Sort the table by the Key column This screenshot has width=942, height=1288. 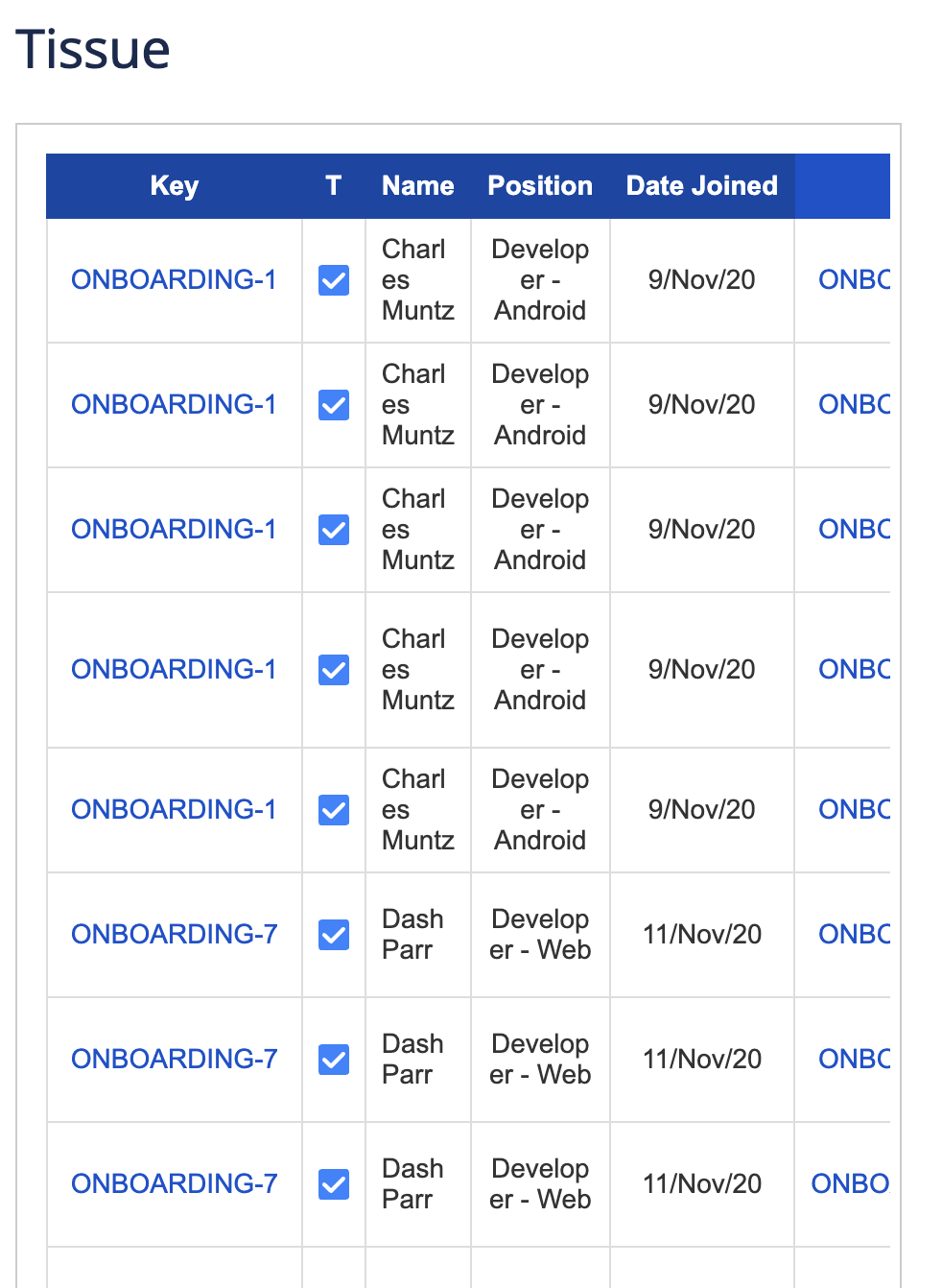tap(174, 185)
